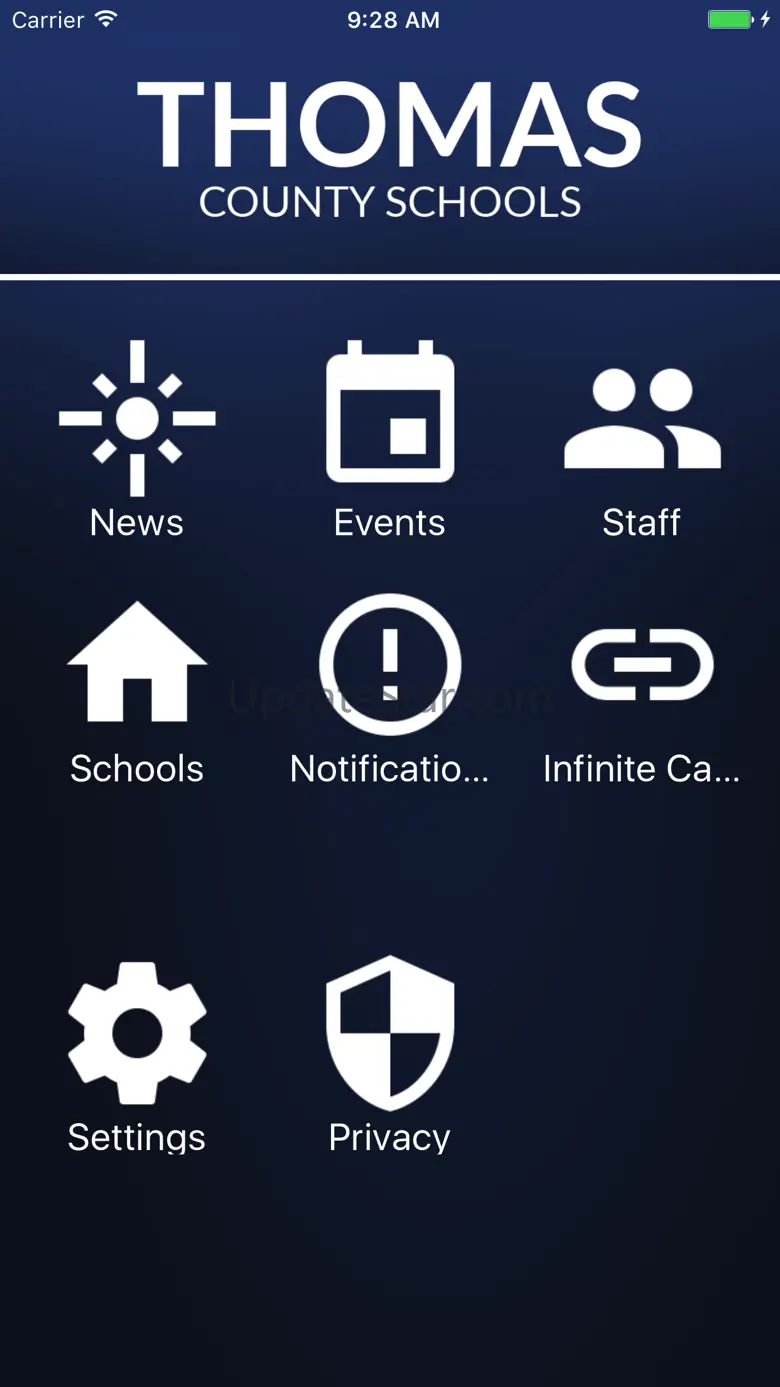The width and height of the screenshot is (780, 1387).
Task: Open the News section
Action: [137, 420]
